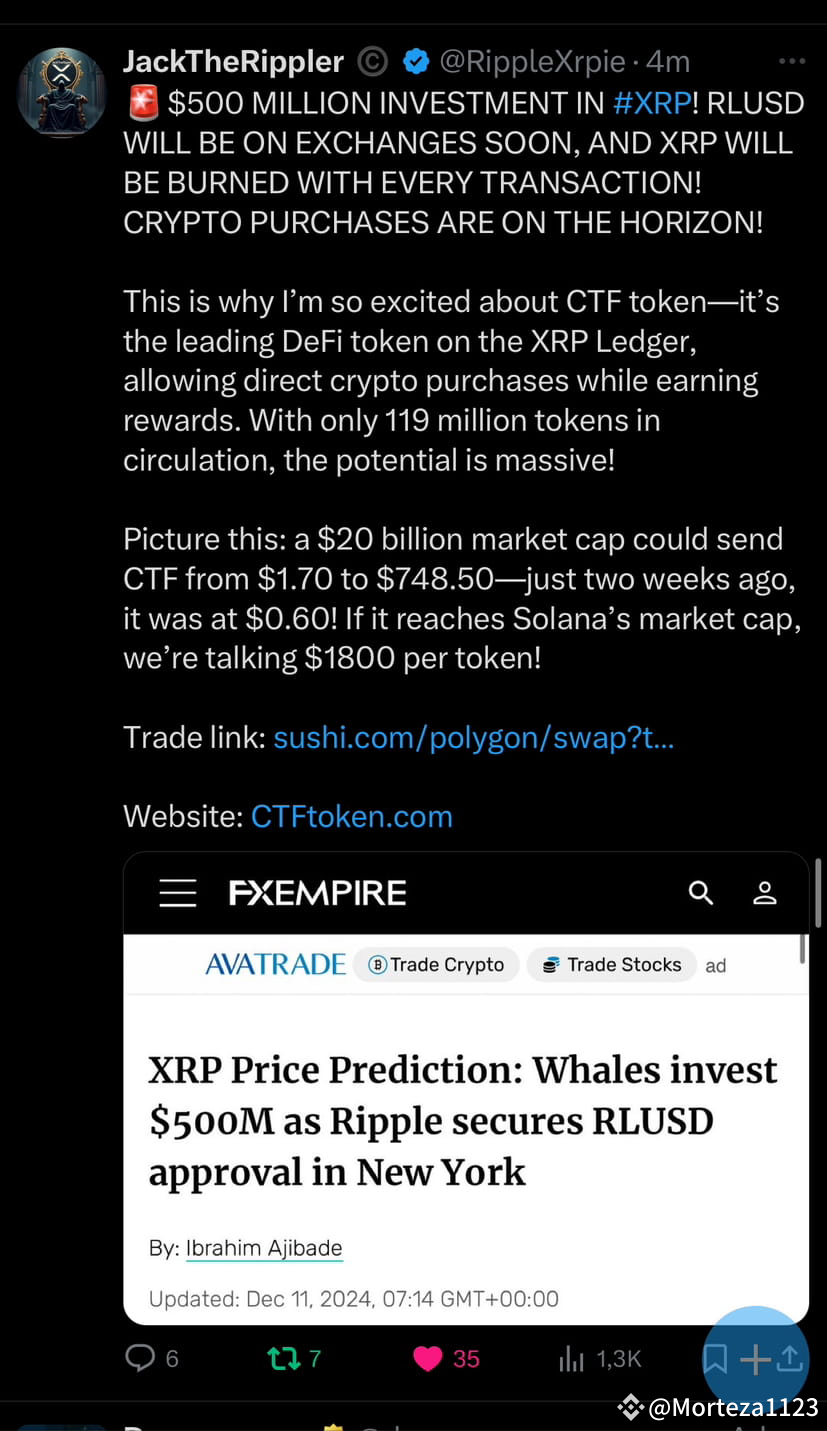
Task: Open the FXEMPIRE user account icon
Action: tap(765, 893)
